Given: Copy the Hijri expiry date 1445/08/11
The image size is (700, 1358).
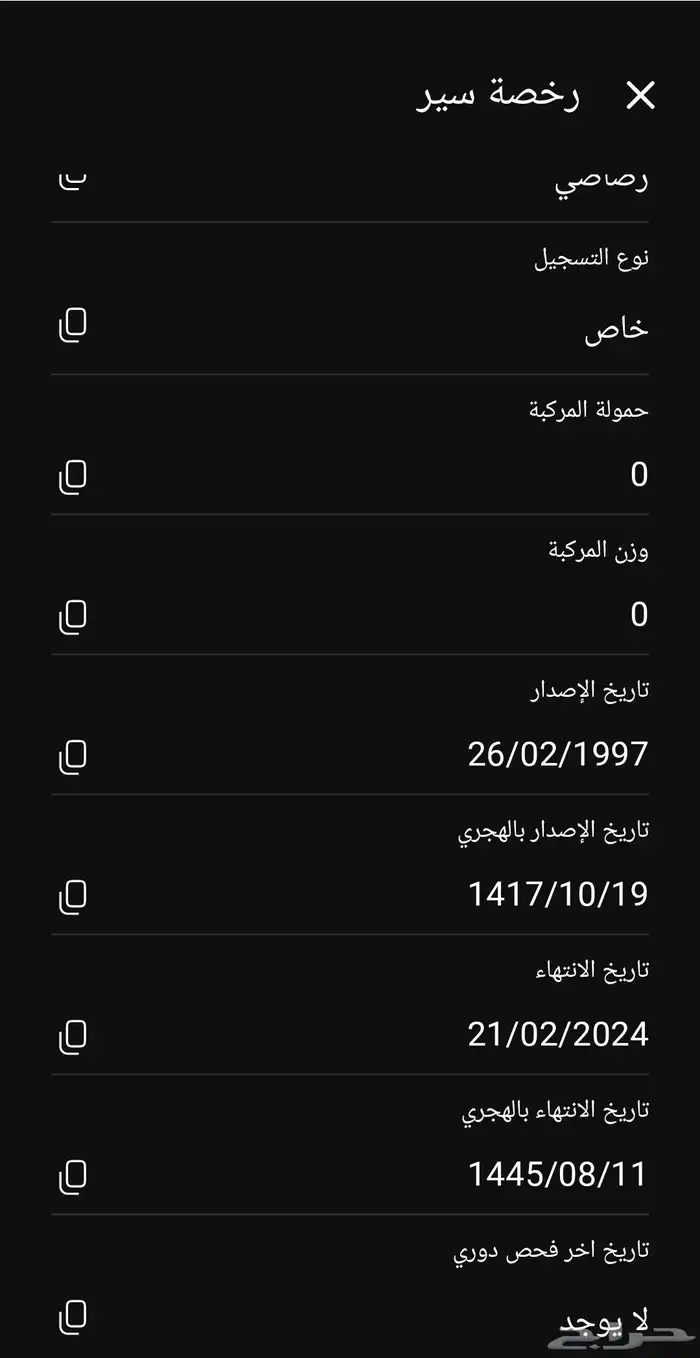Looking at the screenshot, I should tap(73, 1176).
